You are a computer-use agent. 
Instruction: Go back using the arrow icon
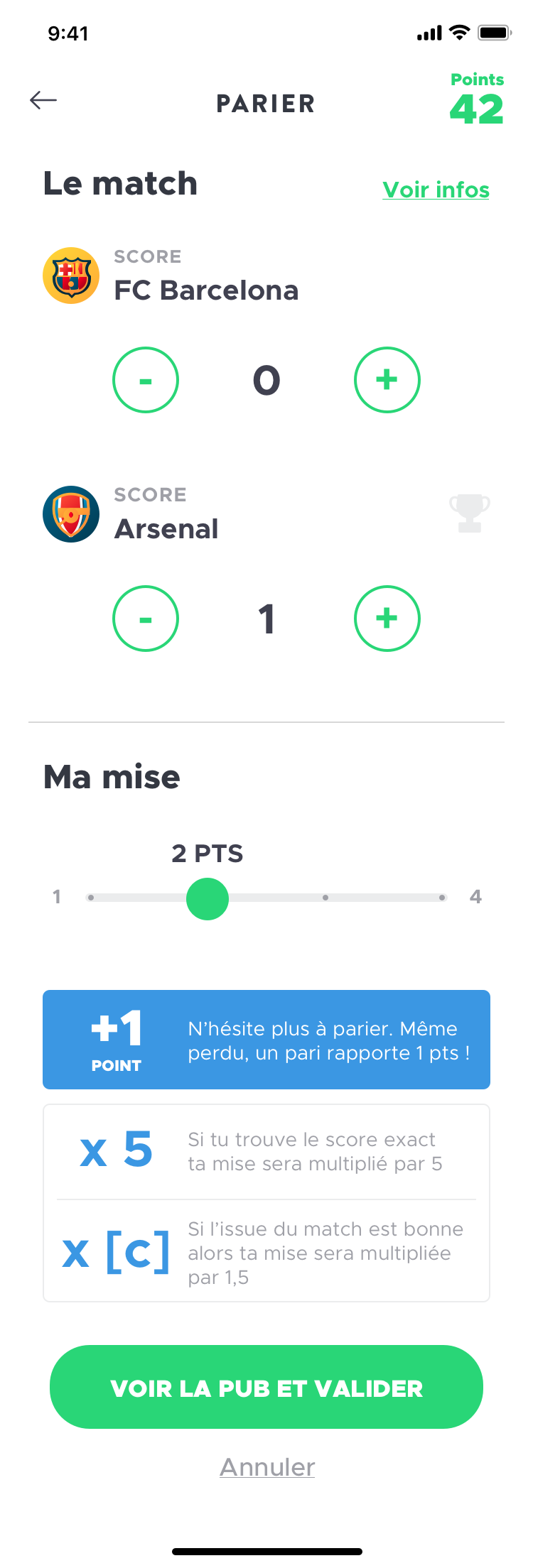pos(43,100)
